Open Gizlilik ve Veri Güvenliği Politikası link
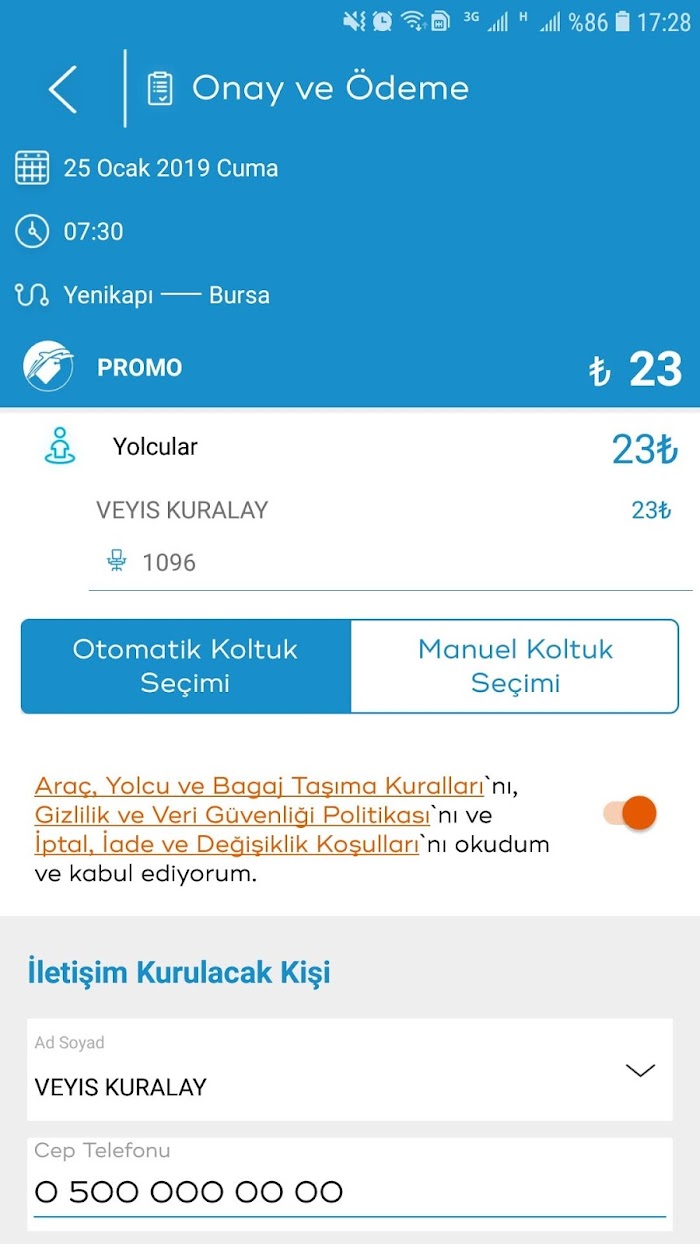This screenshot has height=1244, width=700. pos(232,814)
